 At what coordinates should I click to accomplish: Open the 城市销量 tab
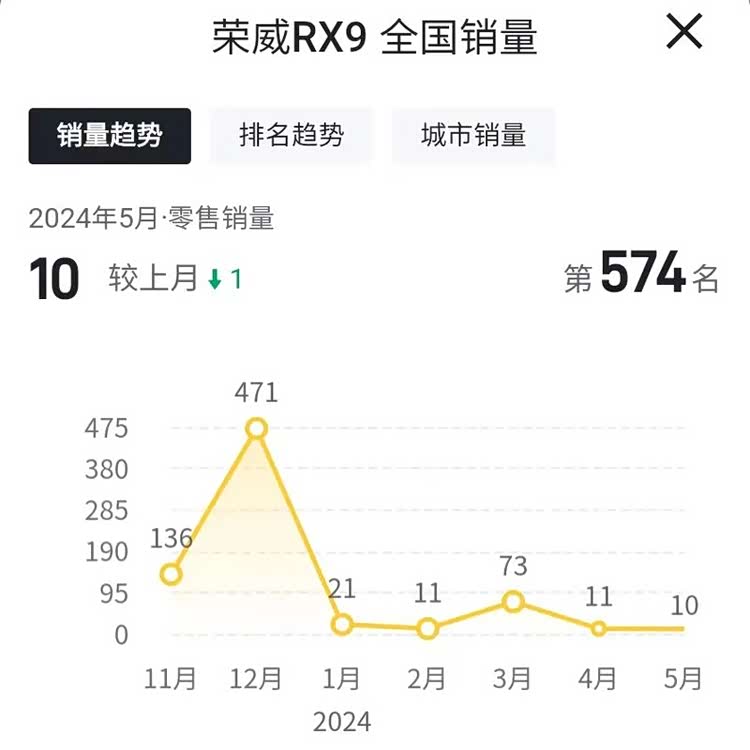[473, 135]
